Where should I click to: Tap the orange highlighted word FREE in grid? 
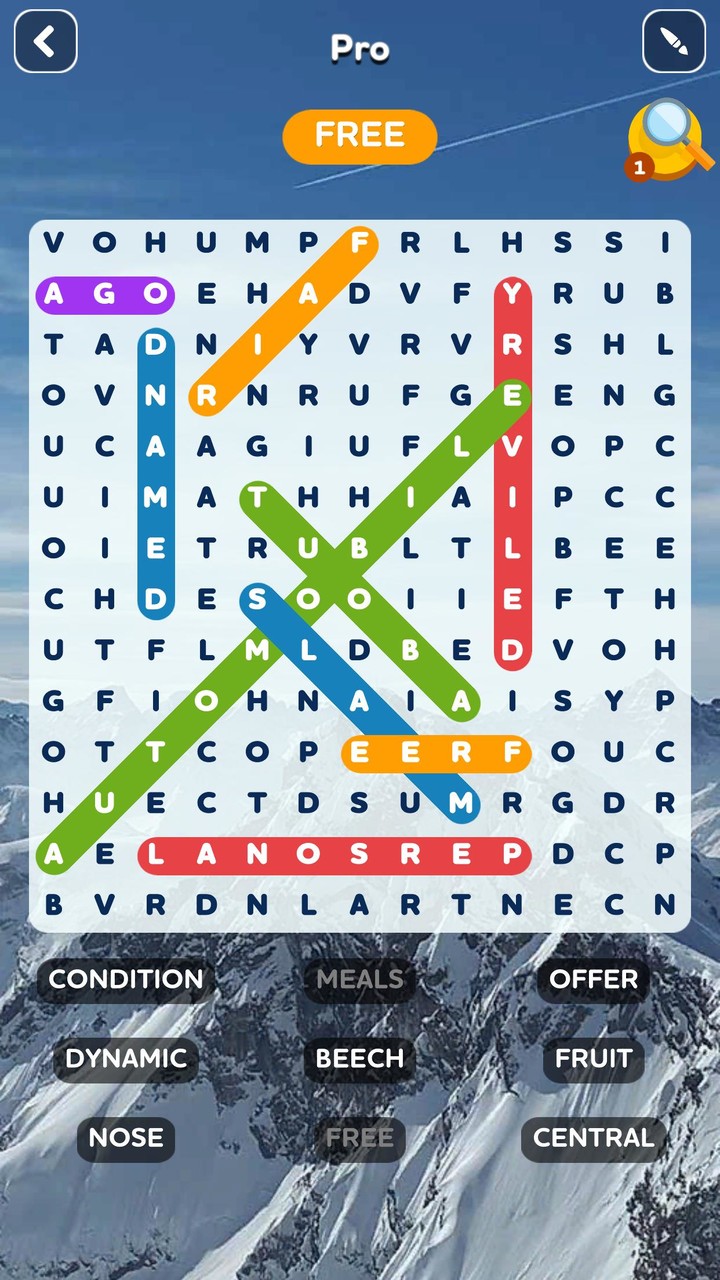pyautogui.click(x=435, y=753)
